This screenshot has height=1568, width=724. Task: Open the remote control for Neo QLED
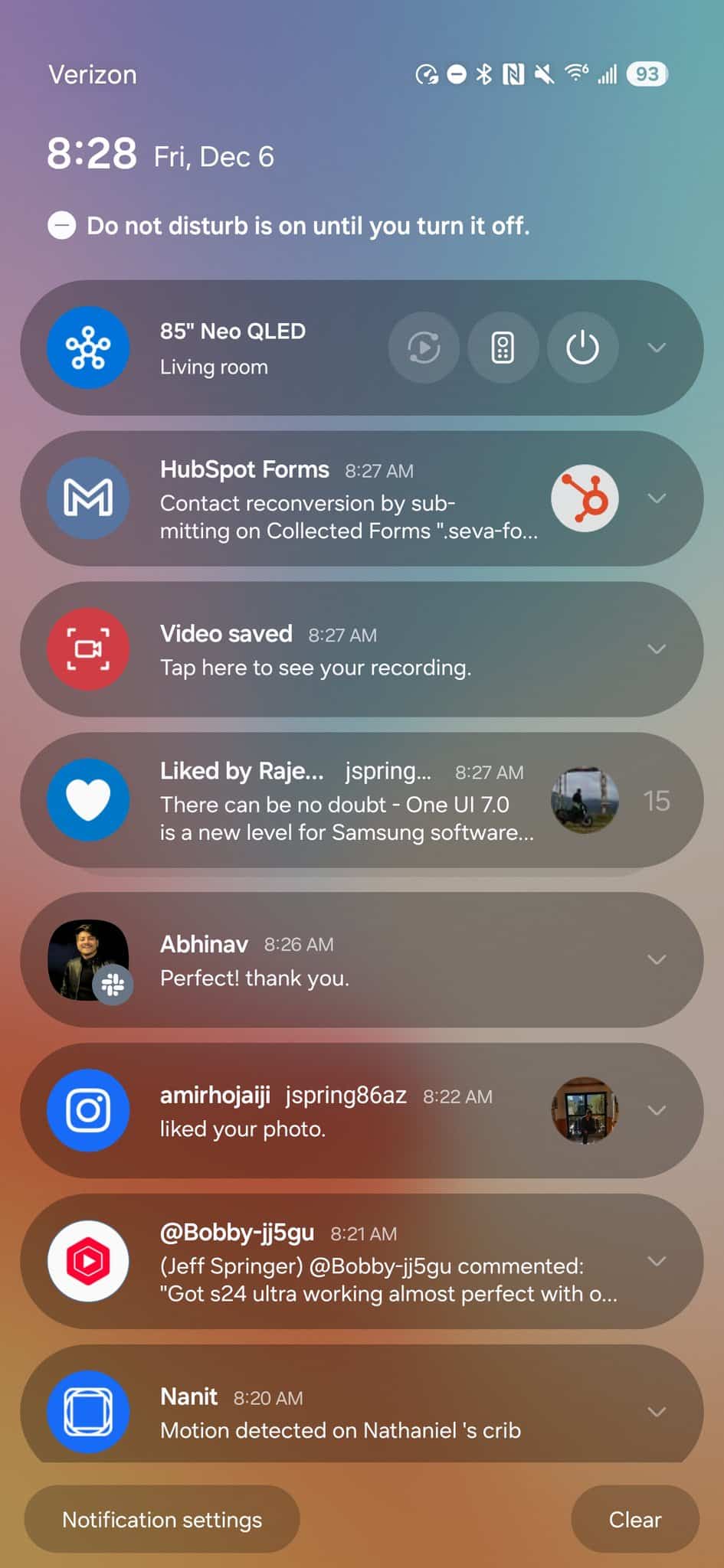pyautogui.click(x=503, y=348)
